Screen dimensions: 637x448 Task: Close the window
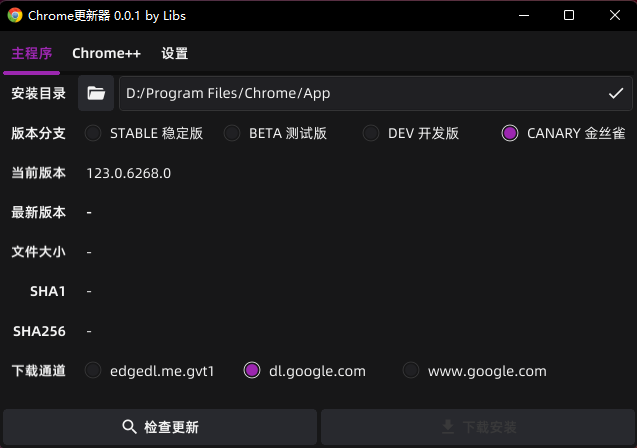pos(614,15)
